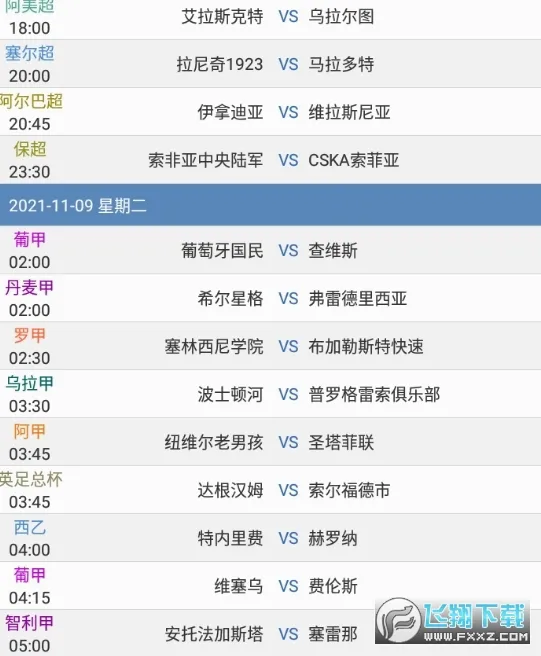
Task: View the 伊拿迪亚 vs 维拉斯尼亚 fixture
Action: (x=270, y=112)
